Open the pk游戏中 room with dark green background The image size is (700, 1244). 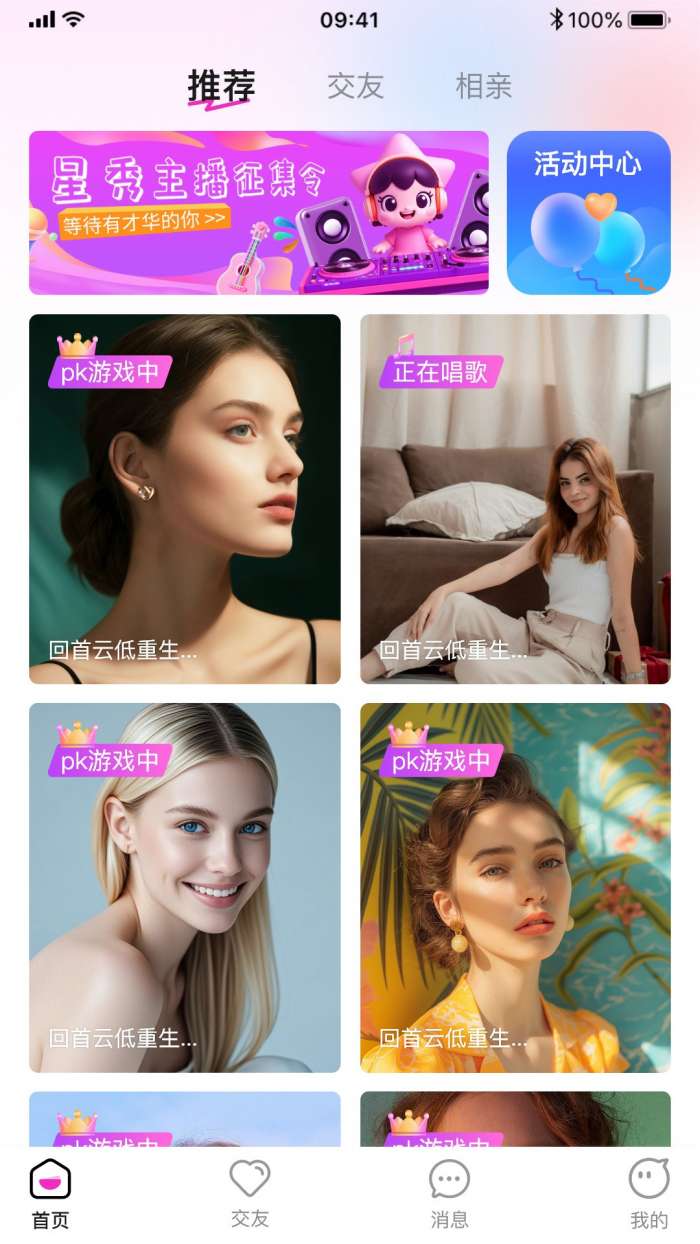coord(184,500)
